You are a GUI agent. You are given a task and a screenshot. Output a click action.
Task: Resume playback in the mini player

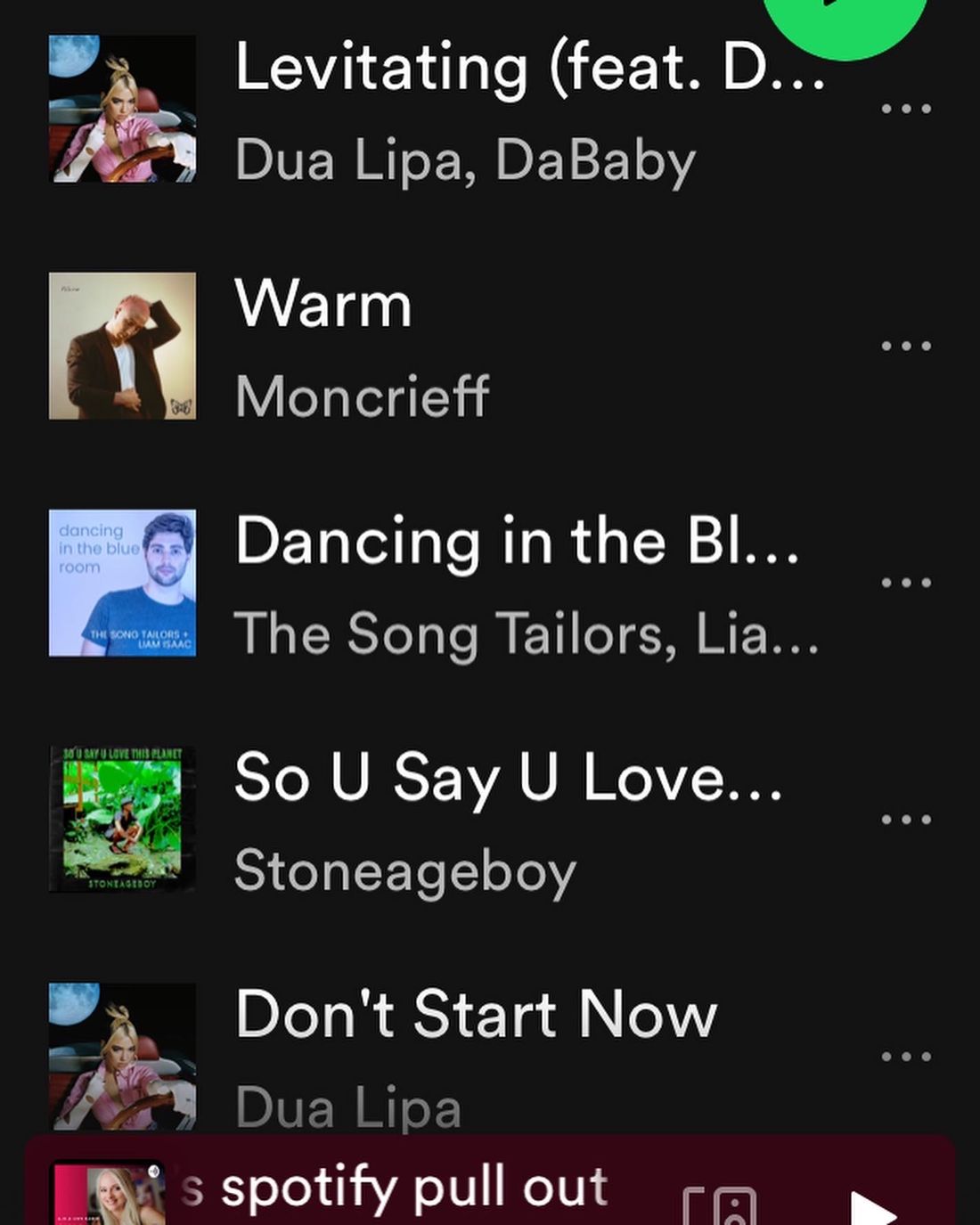coord(873,1208)
